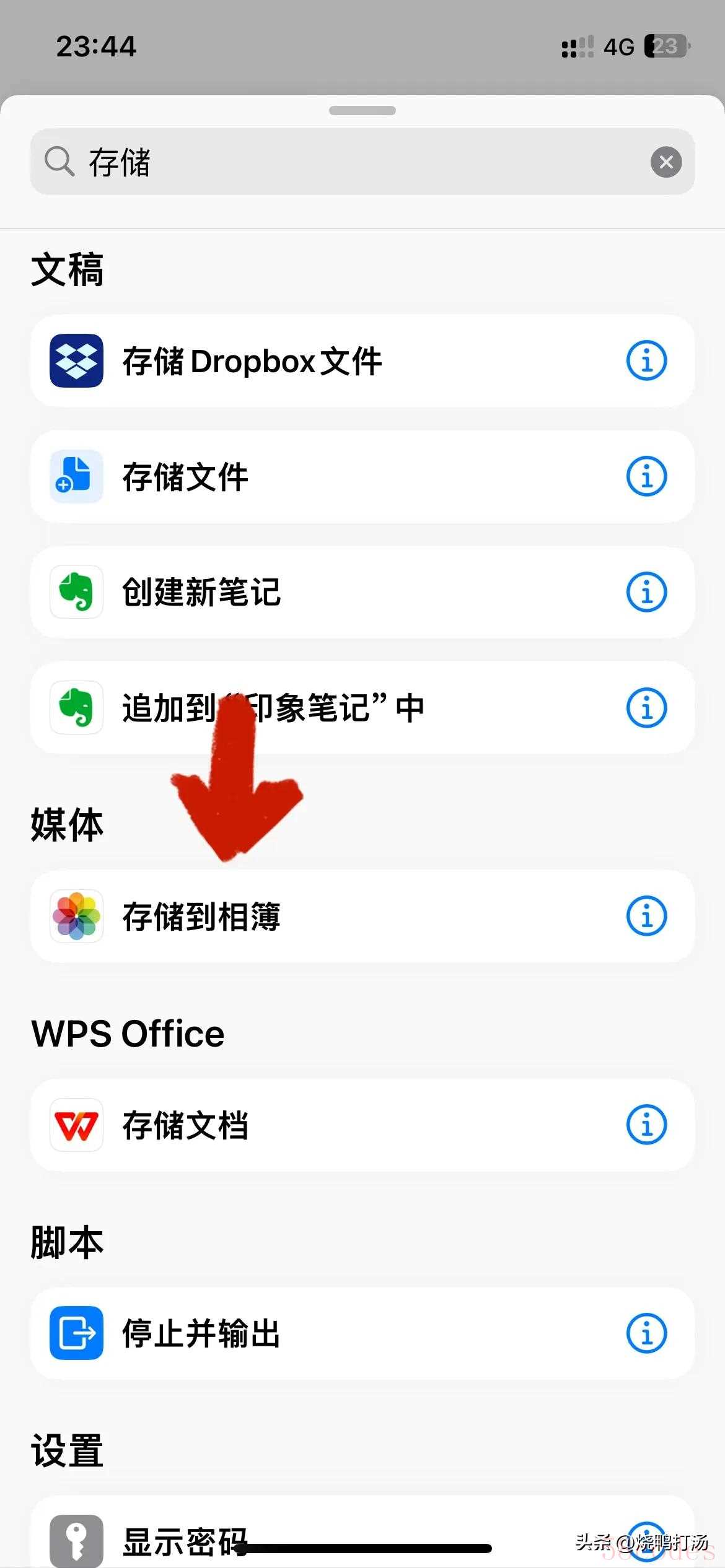
Task: Open info for 存储 Dropbox 文件
Action: point(646,360)
